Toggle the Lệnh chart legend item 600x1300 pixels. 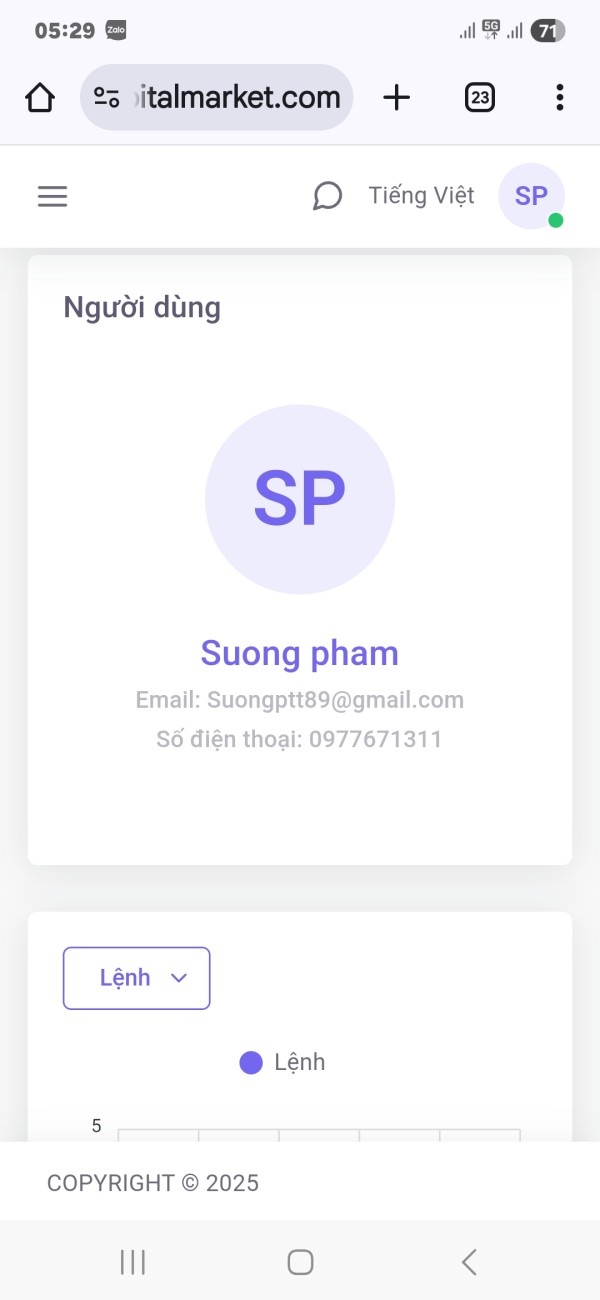click(283, 1062)
